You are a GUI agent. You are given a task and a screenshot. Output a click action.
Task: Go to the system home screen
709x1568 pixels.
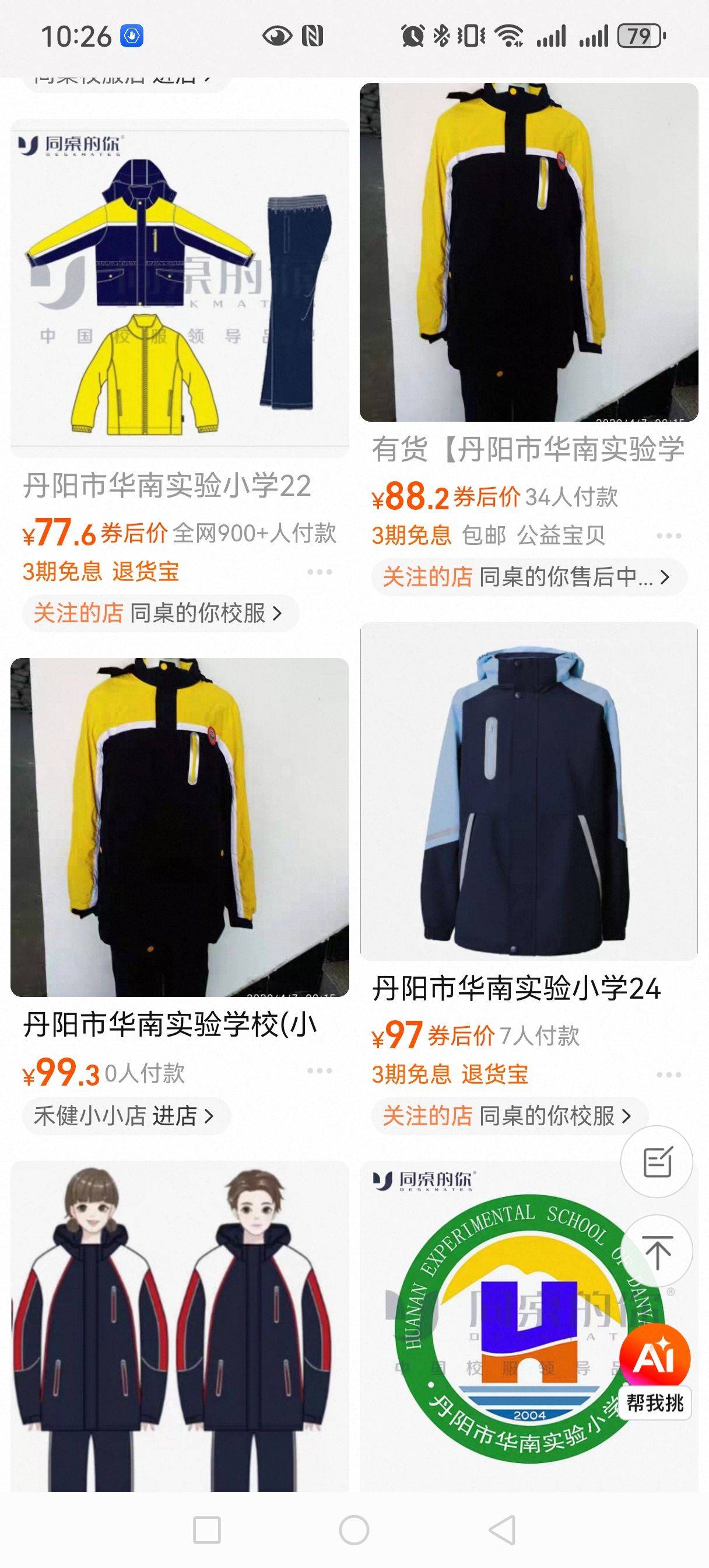tap(354, 1529)
